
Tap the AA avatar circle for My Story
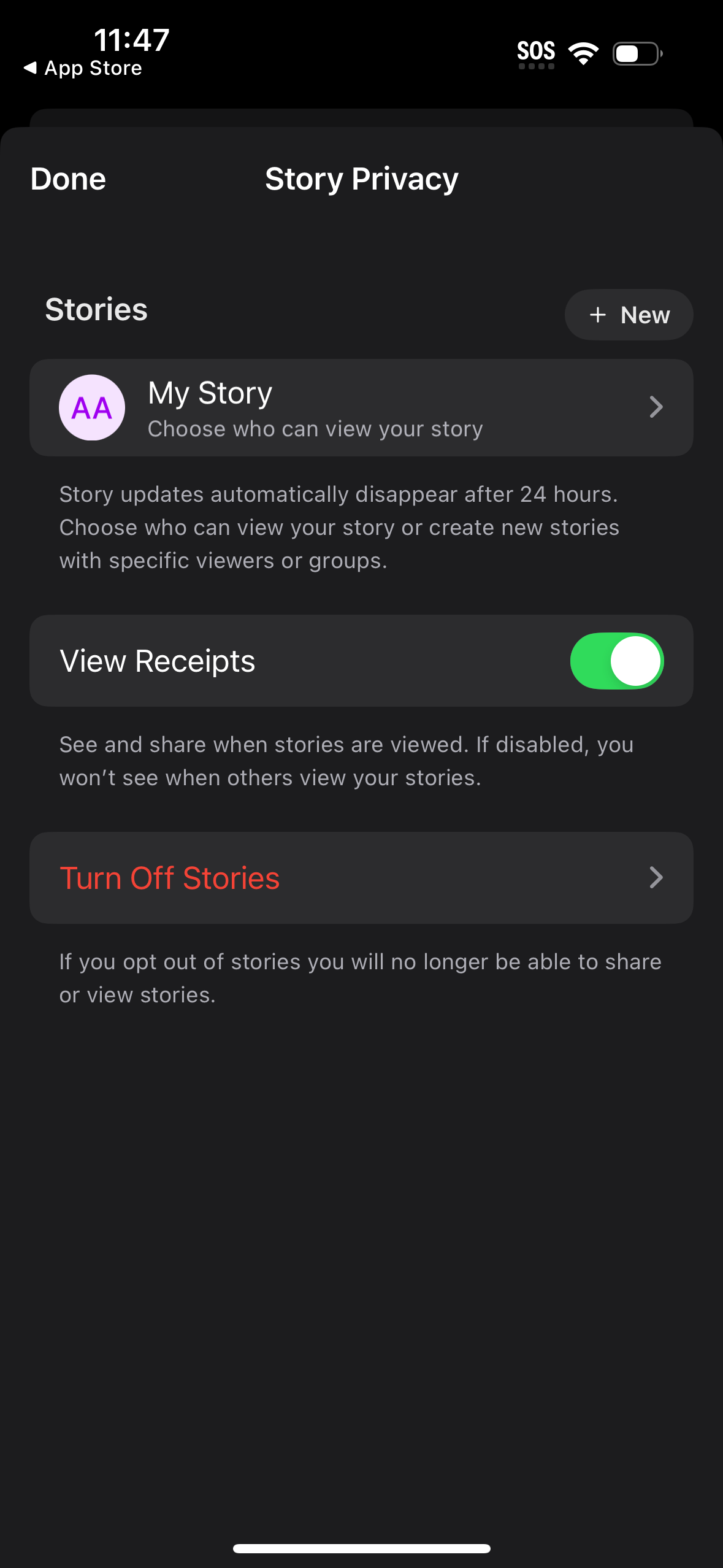click(x=92, y=407)
